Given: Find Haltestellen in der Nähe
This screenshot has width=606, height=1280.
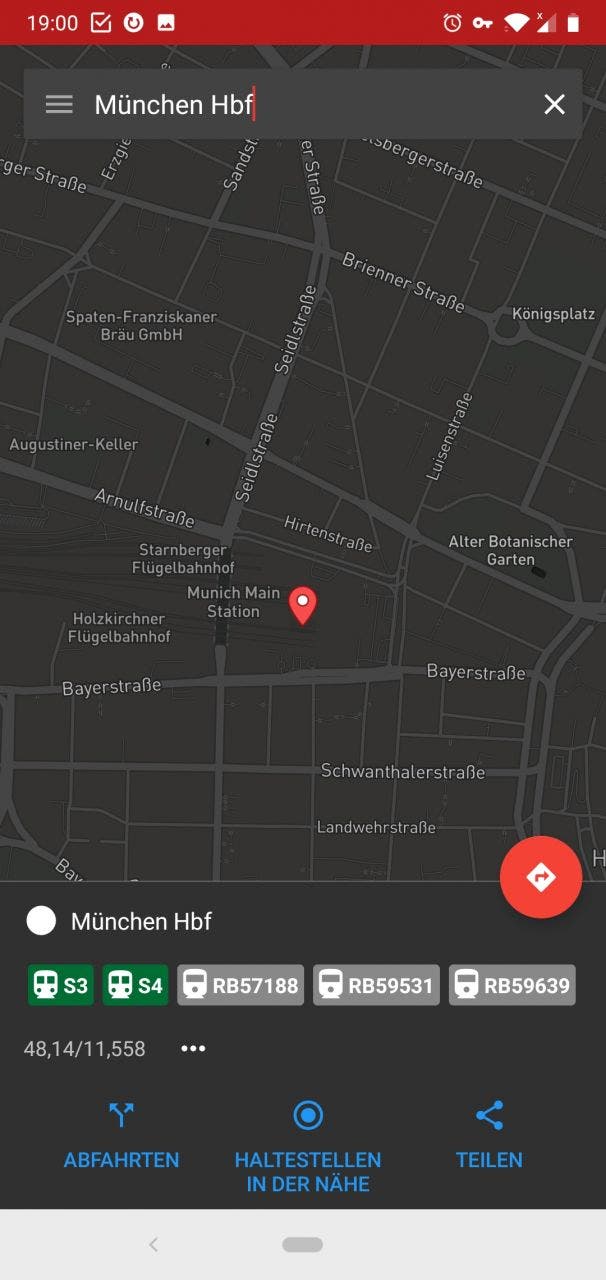Looking at the screenshot, I should point(308,1148).
